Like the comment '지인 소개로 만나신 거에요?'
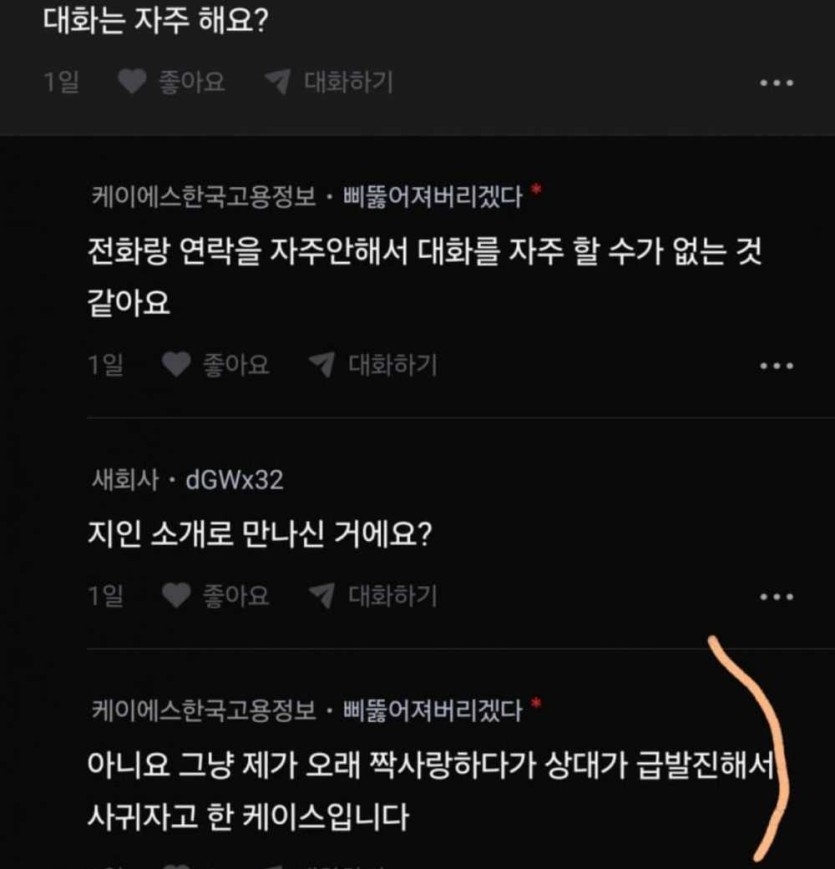The image size is (835, 869). (x=215, y=596)
